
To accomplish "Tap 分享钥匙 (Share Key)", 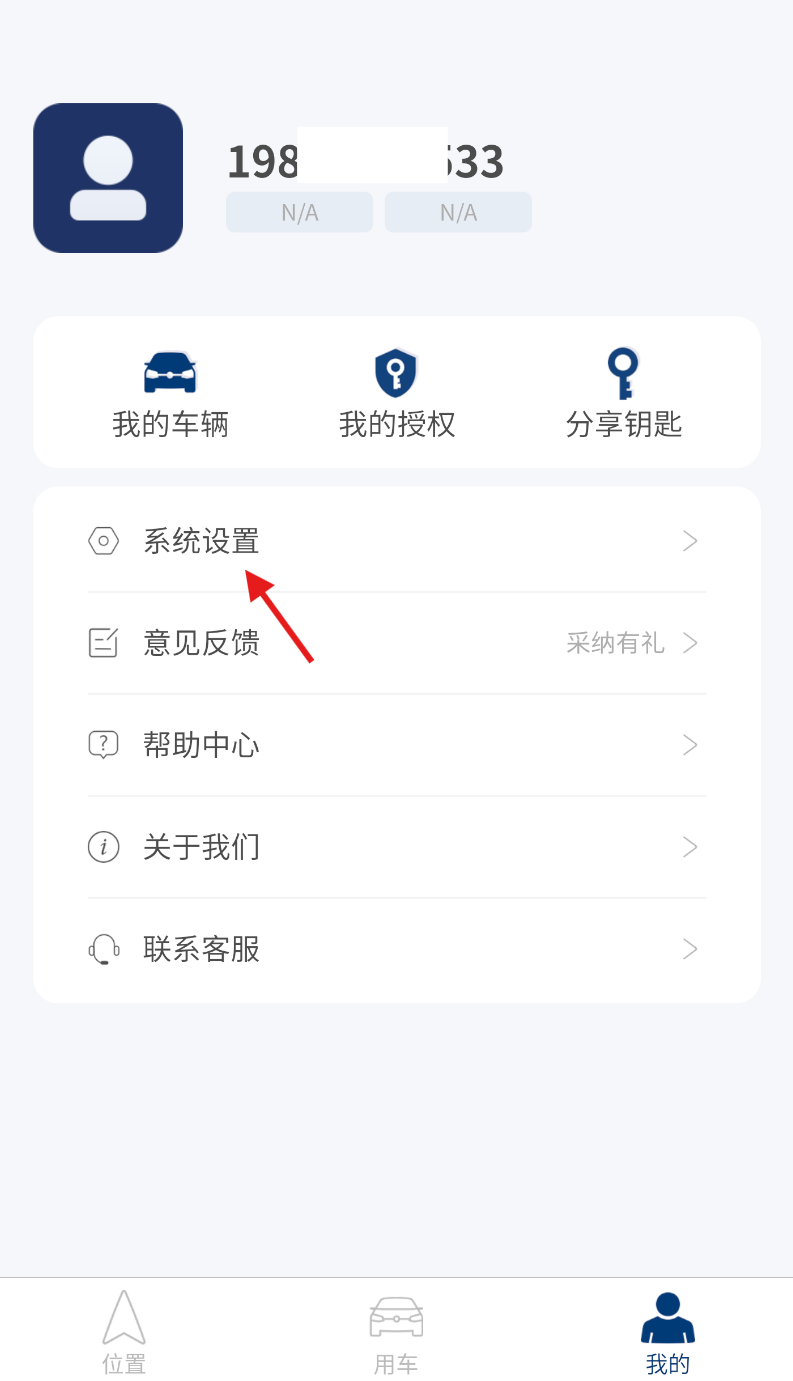I will pos(623,395).
